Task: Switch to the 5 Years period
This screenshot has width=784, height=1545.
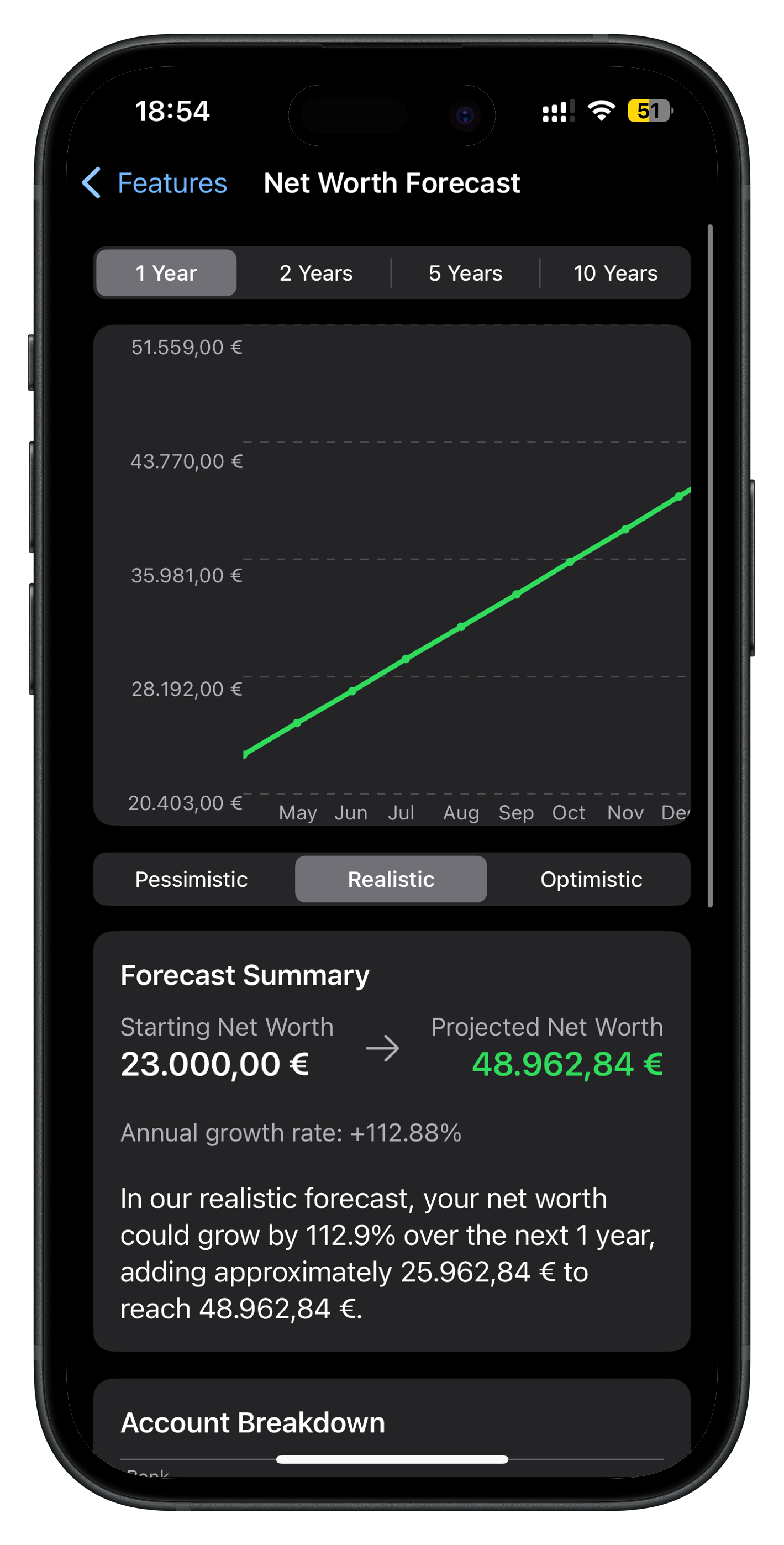Action: pyautogui.click(x=465, y=273)
